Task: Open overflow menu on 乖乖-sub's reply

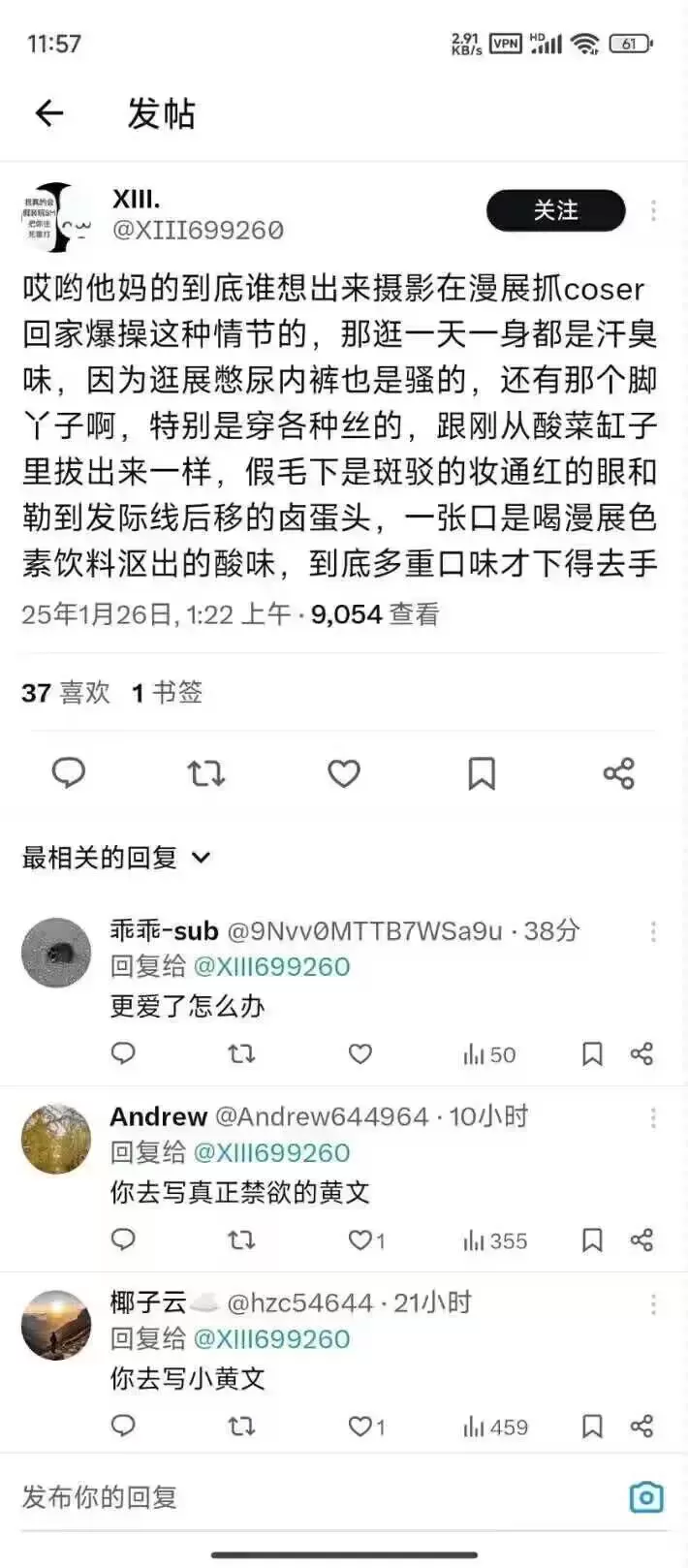Action: click(654, 931)
